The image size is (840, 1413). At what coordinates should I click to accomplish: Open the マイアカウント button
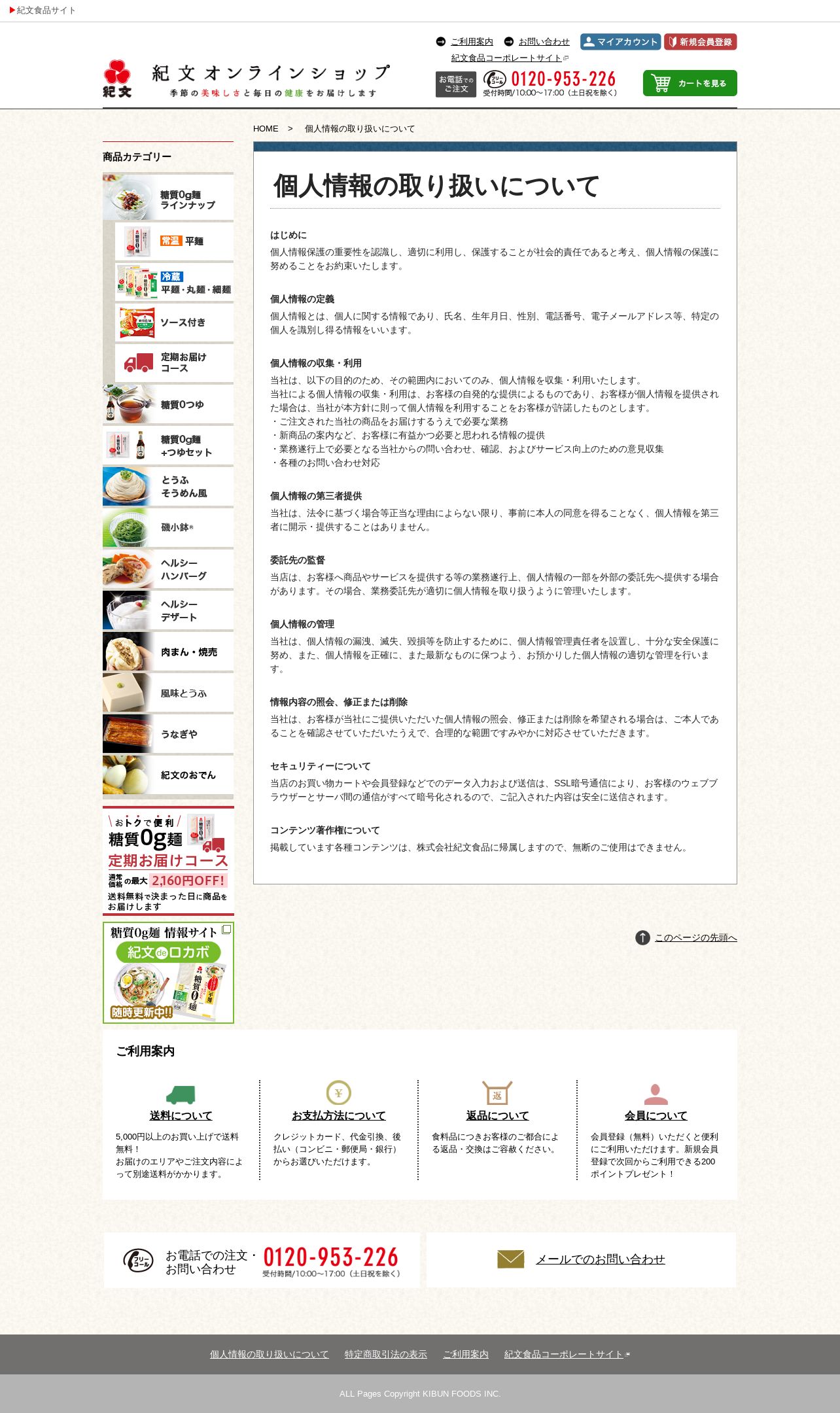coord(620,42)
